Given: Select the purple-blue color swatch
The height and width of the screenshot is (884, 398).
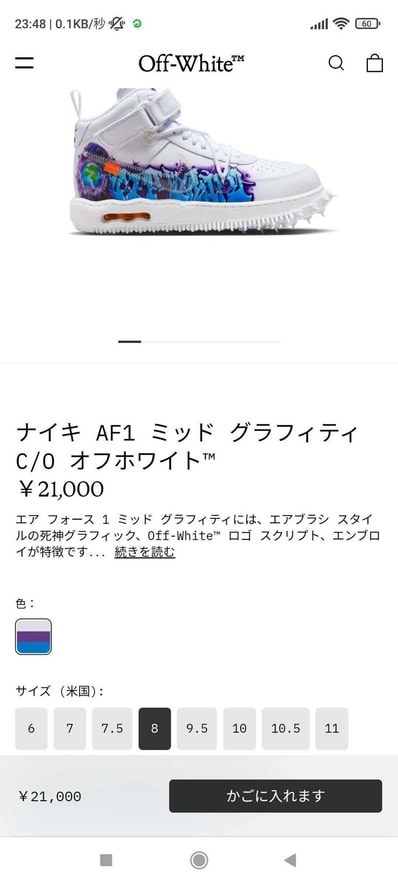Looking at the screenshot, I should (33, 637).
